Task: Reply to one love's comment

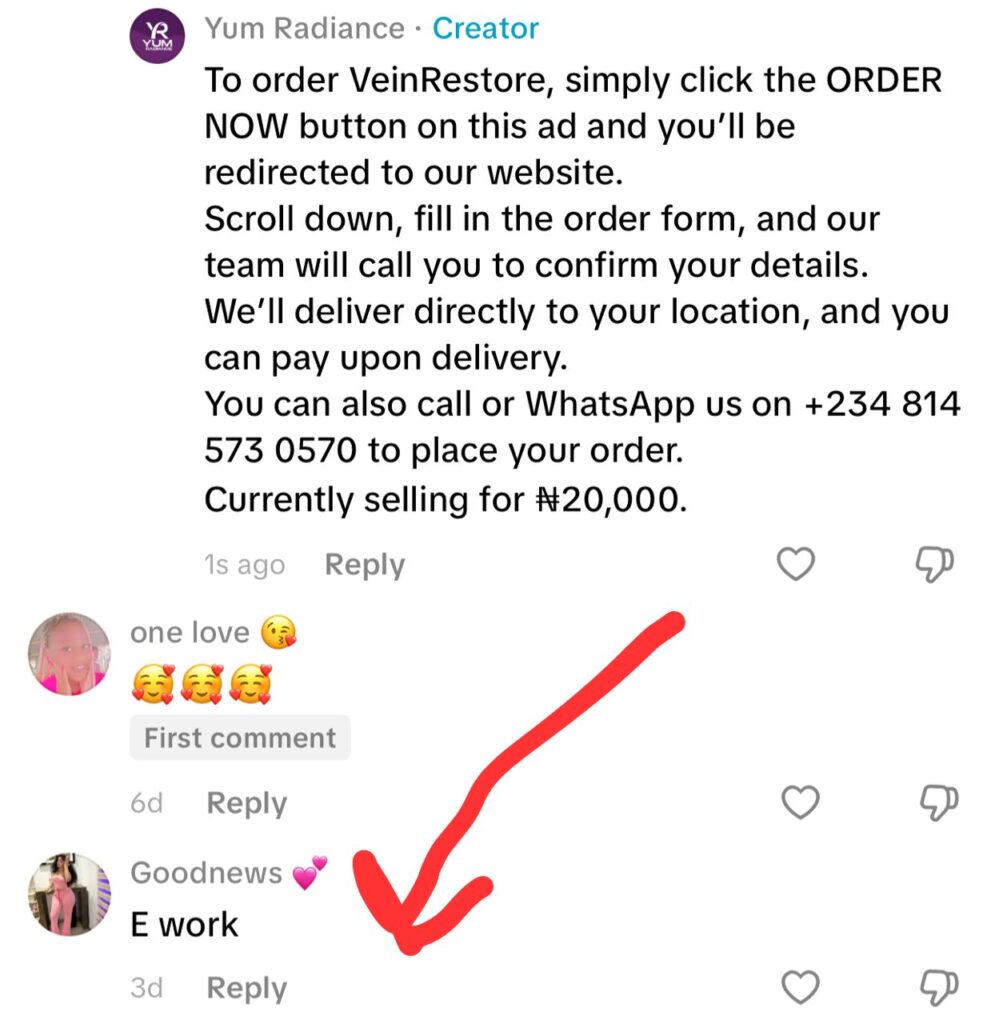Action: pyautogui.click(x=246, y=803)
